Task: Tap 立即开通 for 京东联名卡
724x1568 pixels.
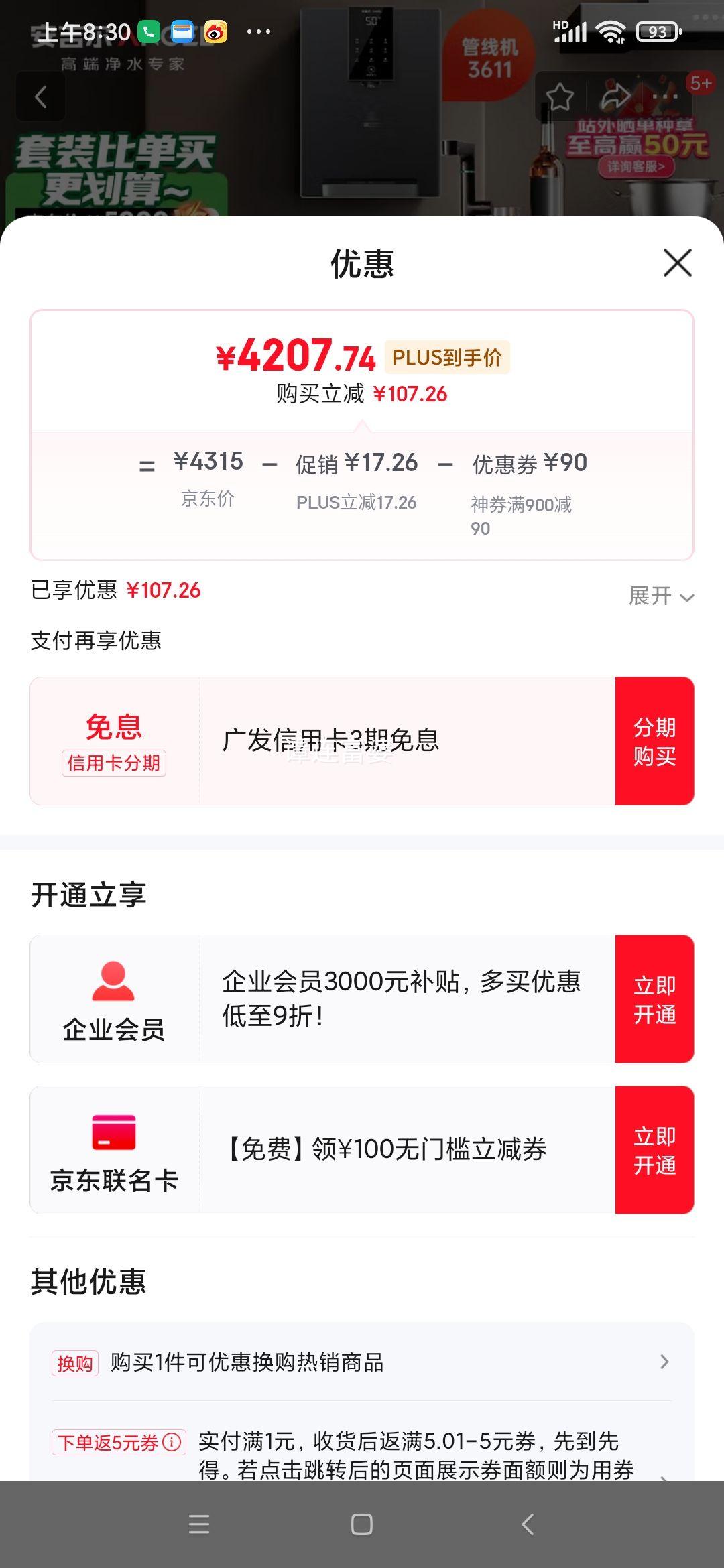Action: [x=654, y=1150]
